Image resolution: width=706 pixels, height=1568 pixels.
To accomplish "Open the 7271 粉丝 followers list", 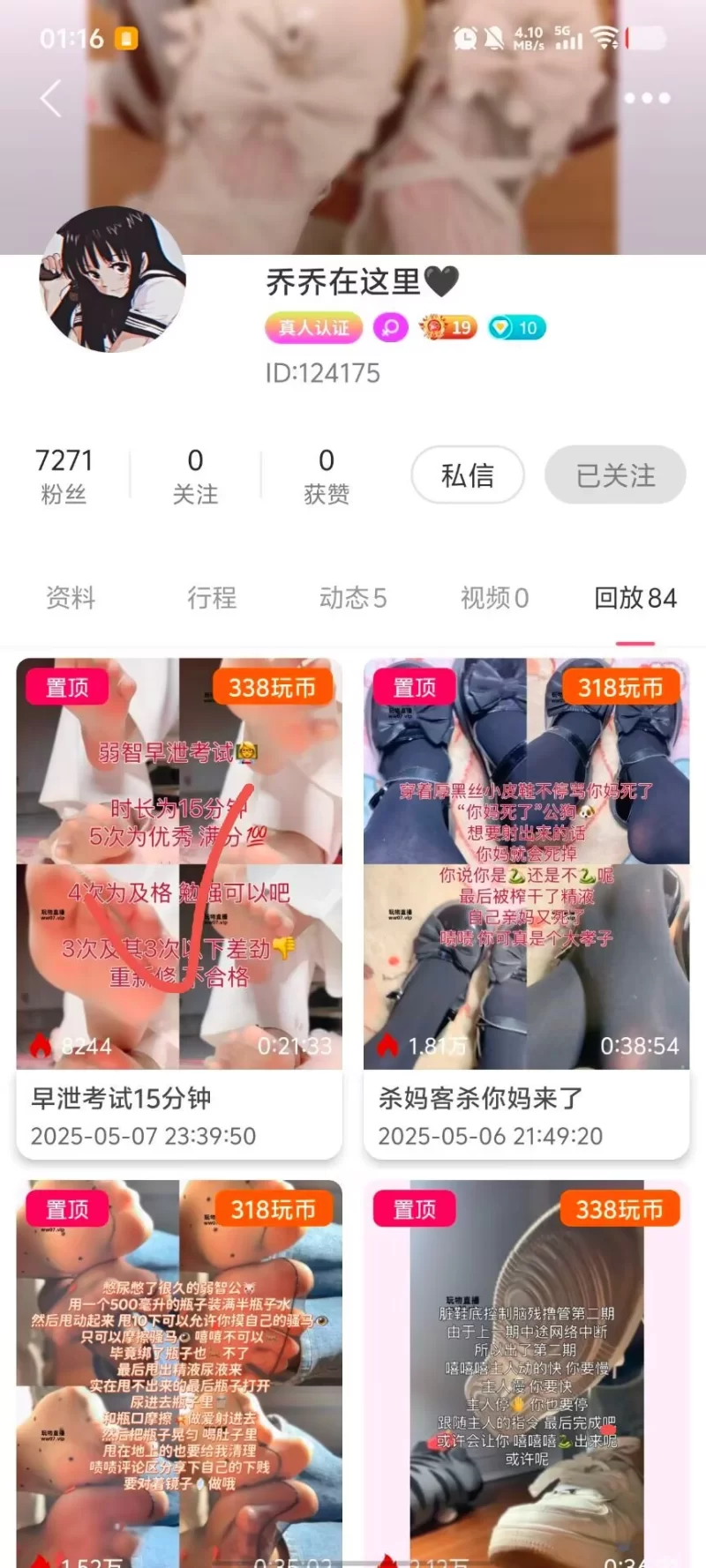I will point(64,475).
